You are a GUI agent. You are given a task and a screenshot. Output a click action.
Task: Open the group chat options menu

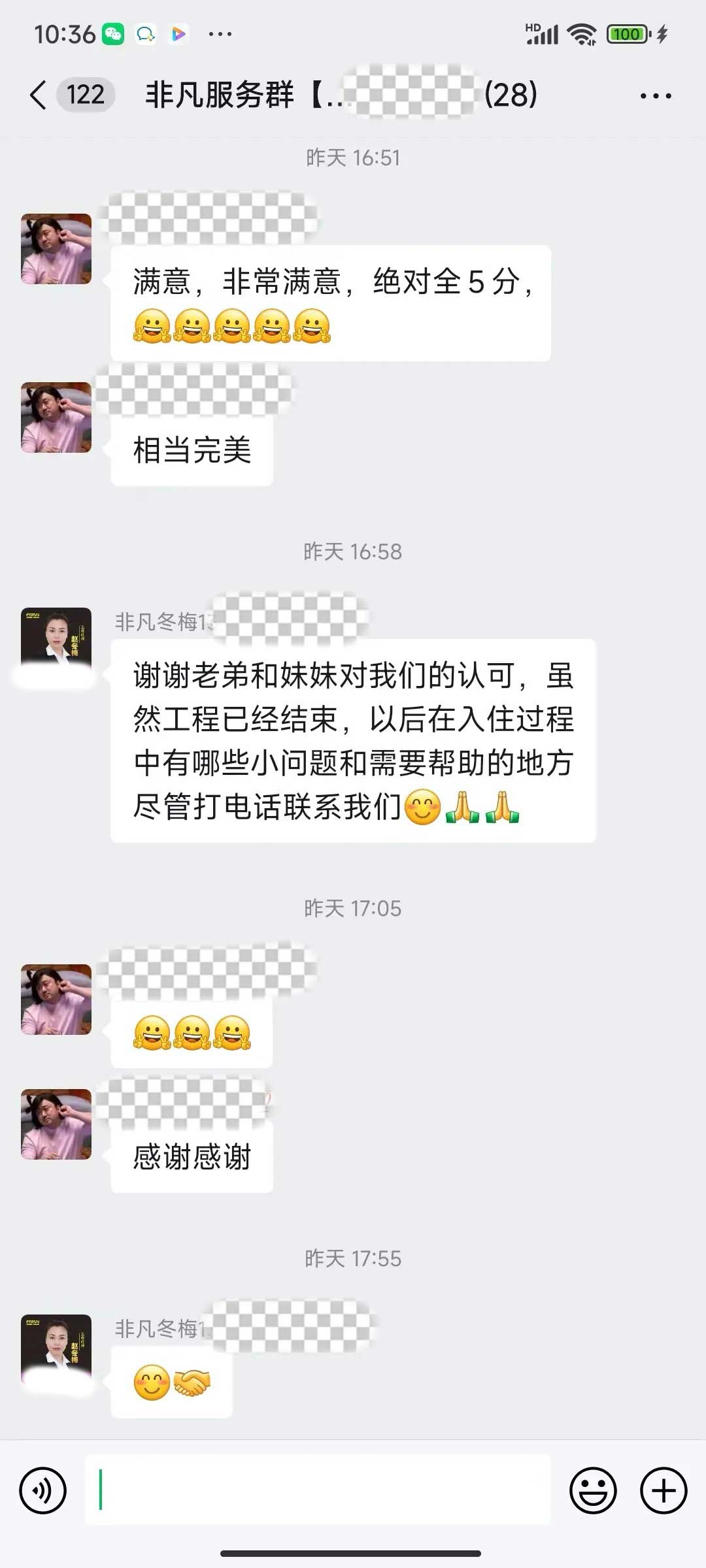point(655,96)
